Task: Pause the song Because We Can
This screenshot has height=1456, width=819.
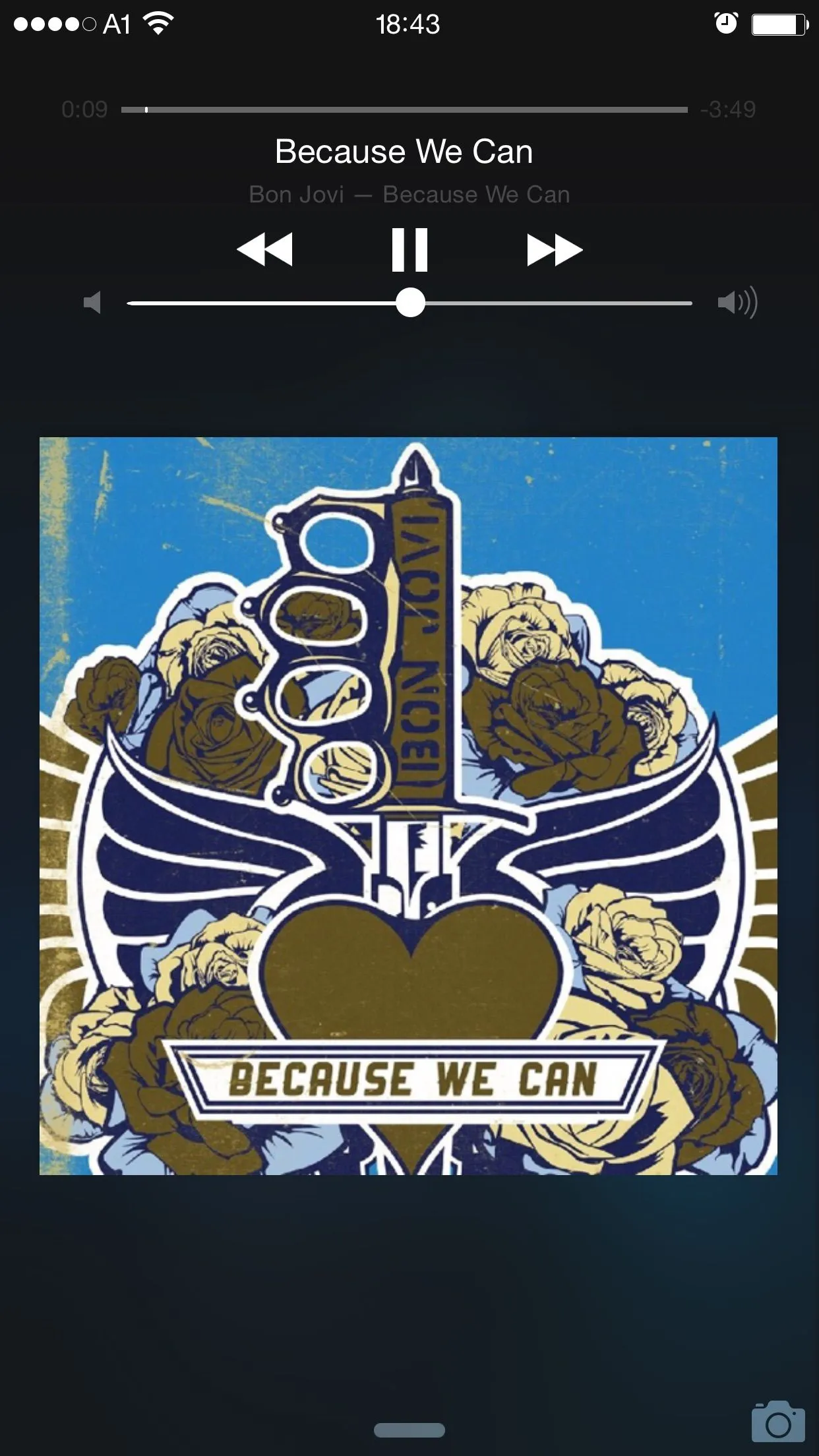Action: tap(409, 250)
